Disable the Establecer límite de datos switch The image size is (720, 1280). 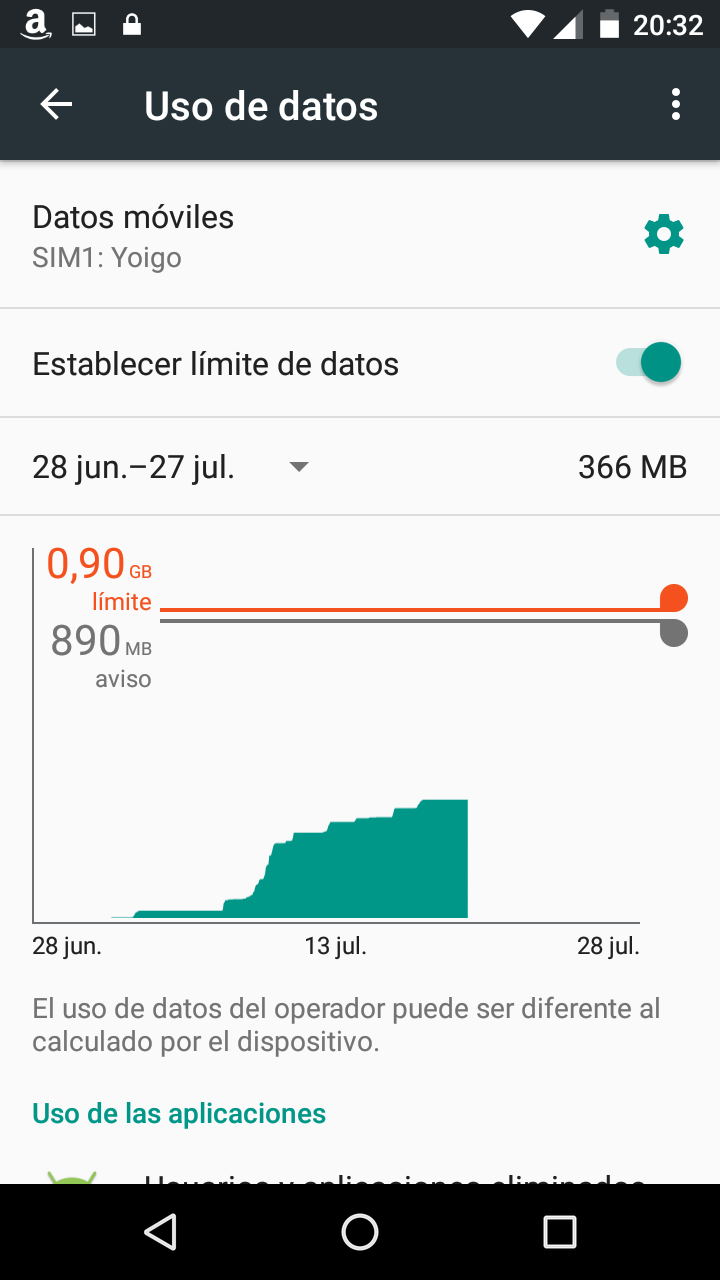[649, 362]
